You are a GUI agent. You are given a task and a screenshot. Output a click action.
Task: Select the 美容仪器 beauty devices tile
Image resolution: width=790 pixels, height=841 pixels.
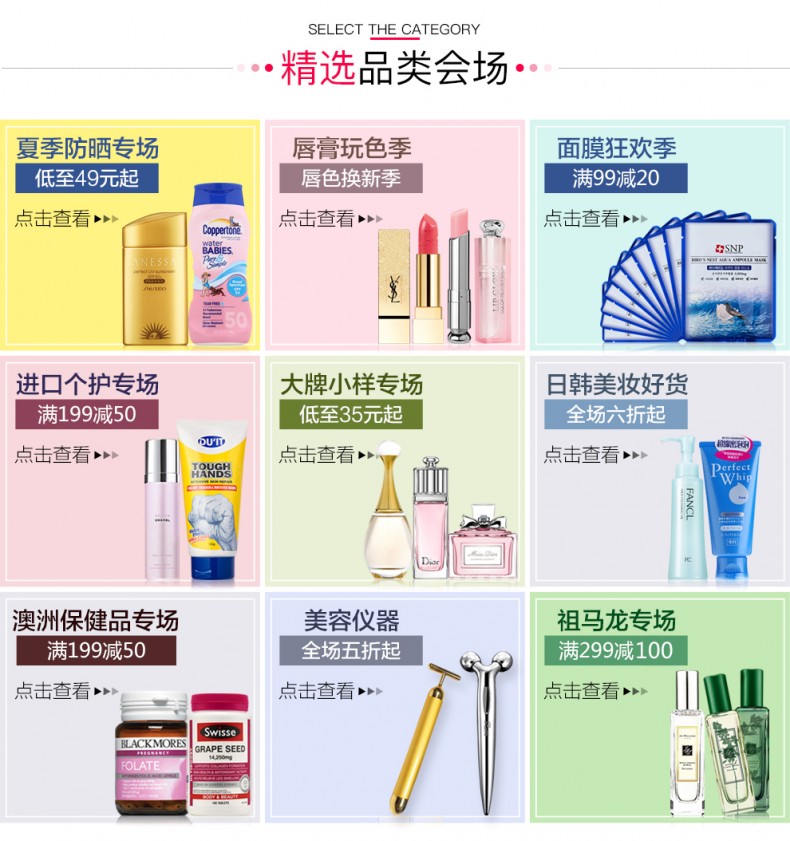pyautogui.click(x=395, y=707)
